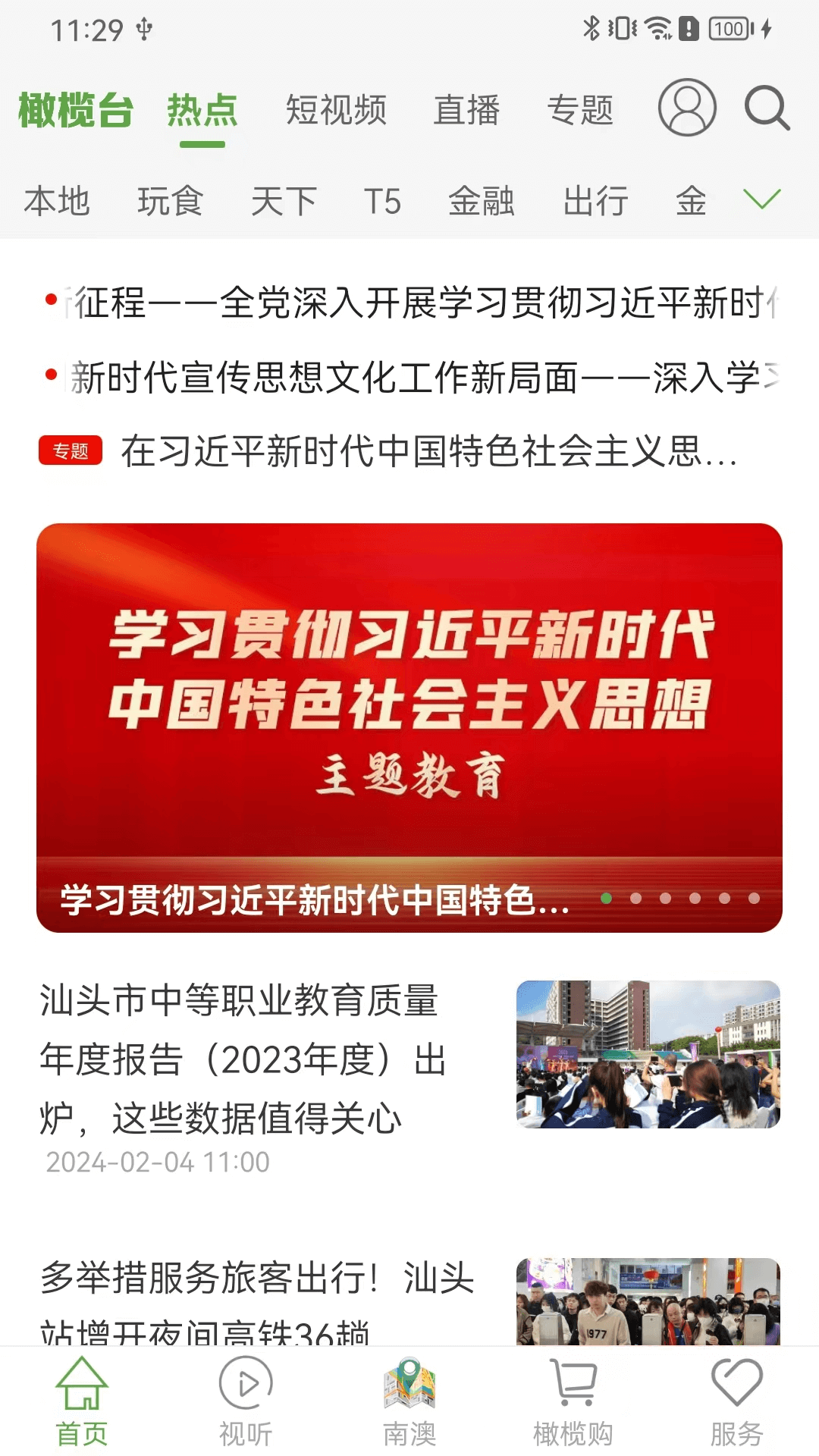819x1456 pixels.
Task: Select the 本地 category
Action: point(57,202)
